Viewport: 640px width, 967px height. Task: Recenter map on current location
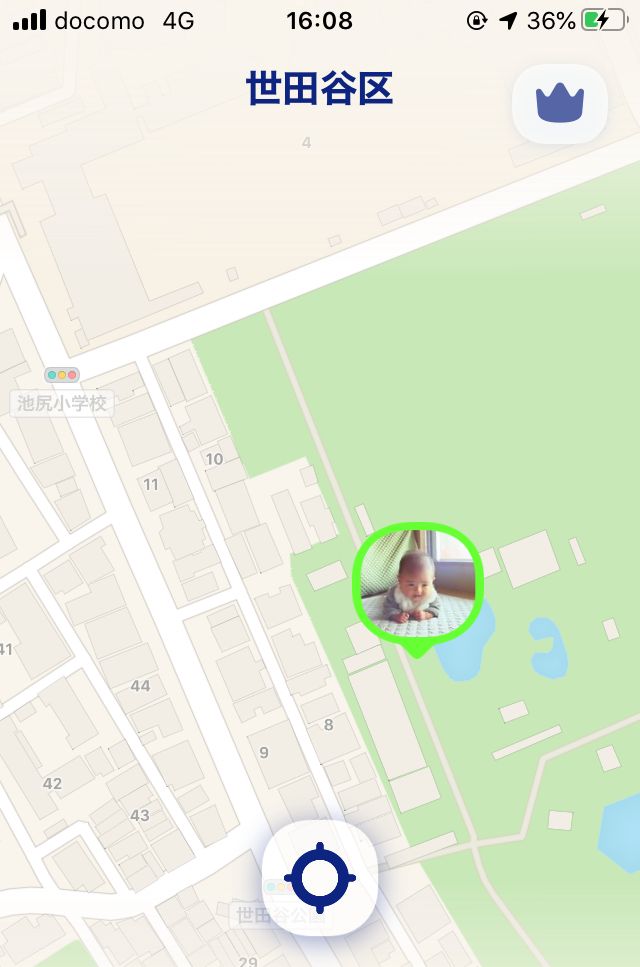pos(320,877)
